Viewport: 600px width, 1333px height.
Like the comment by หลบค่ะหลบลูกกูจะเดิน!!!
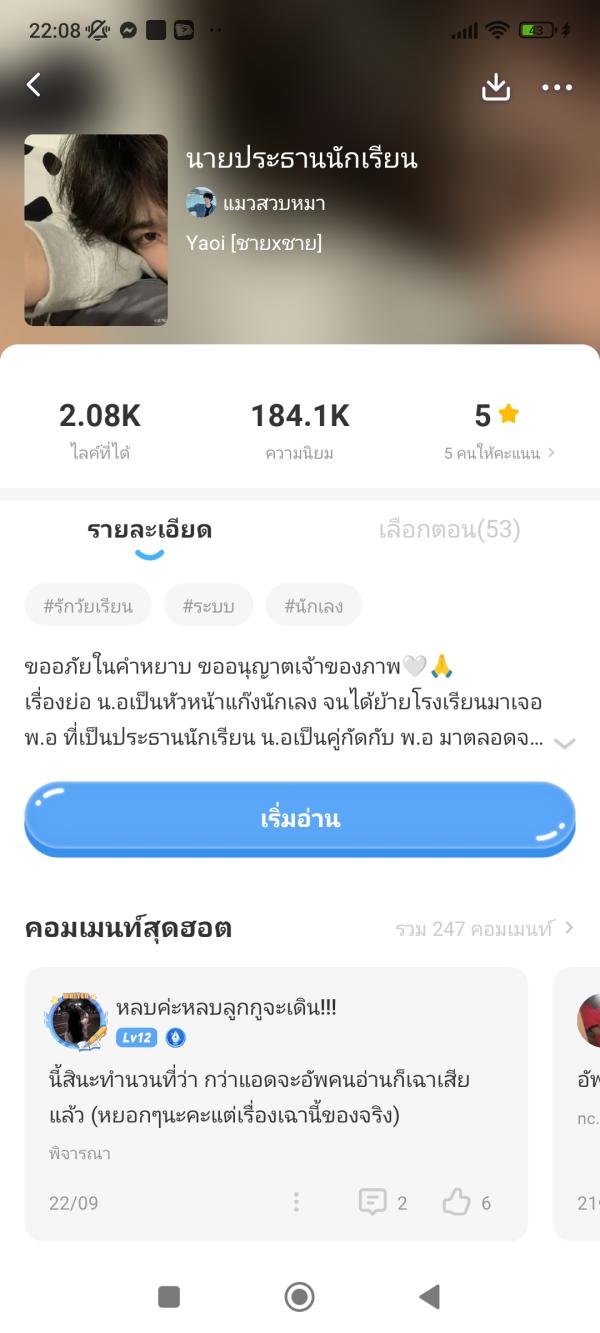tap(458, 1202)
